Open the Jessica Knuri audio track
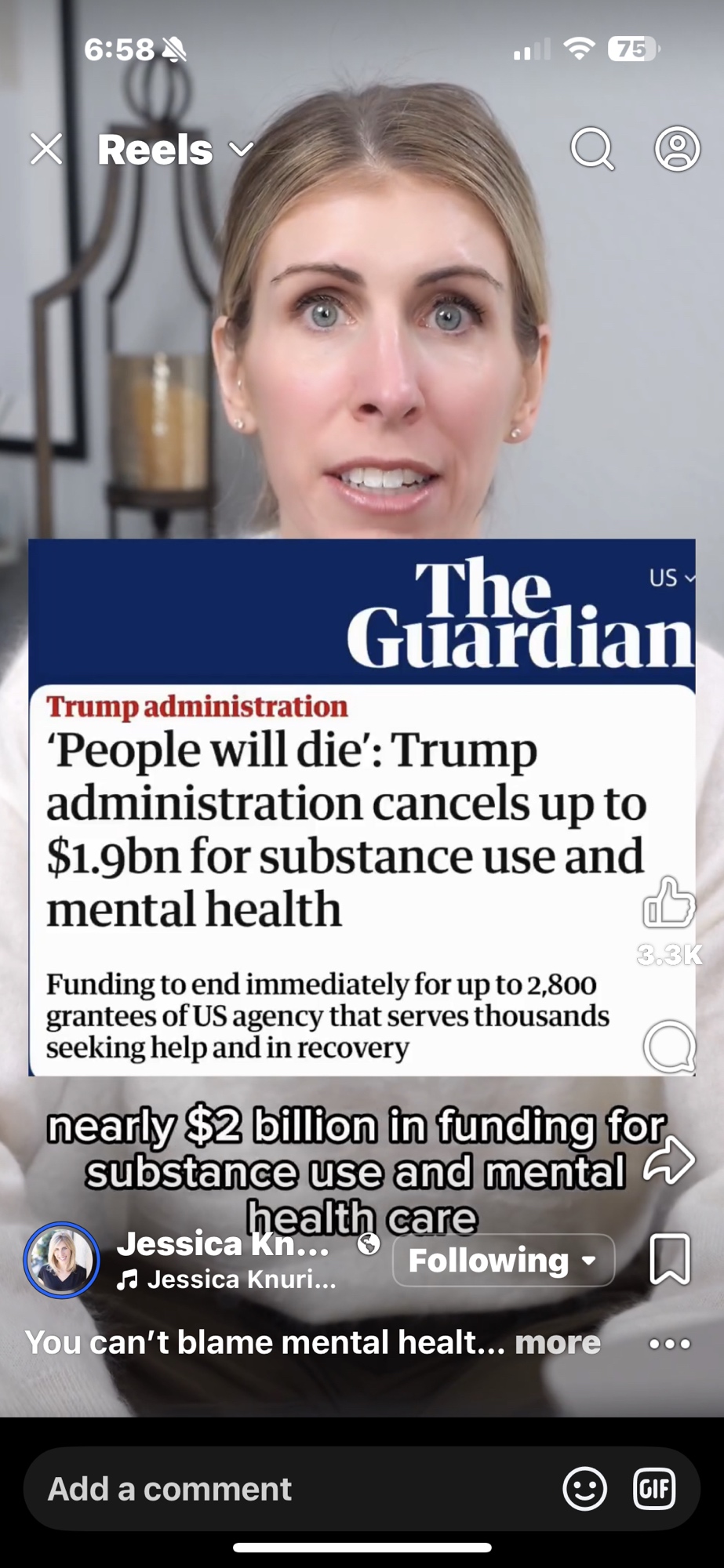 227,1280
